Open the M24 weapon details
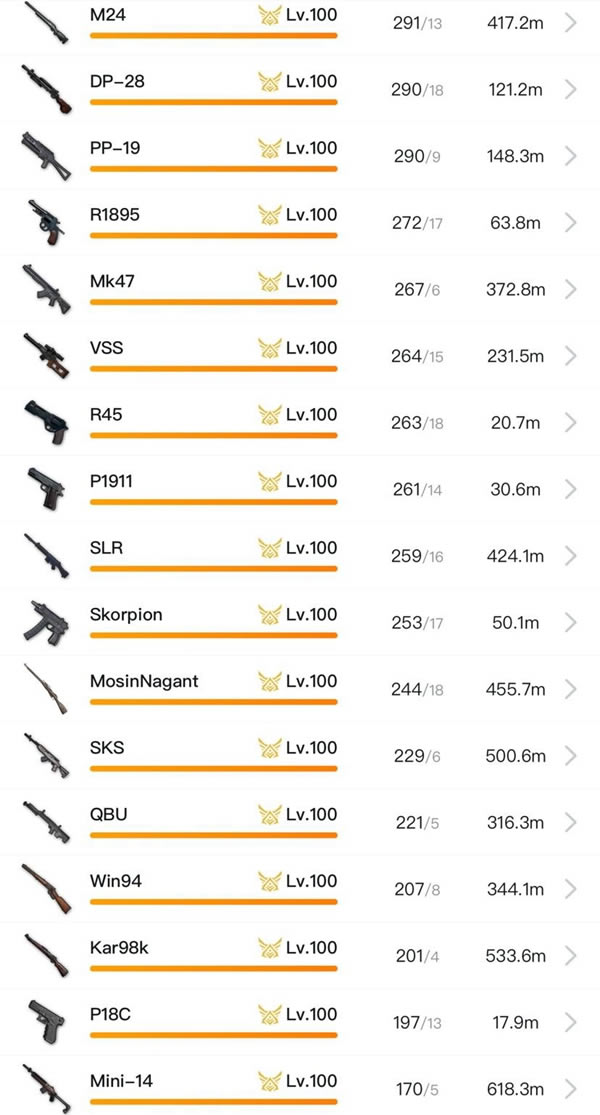The image size is (600, 1115). 300,26
